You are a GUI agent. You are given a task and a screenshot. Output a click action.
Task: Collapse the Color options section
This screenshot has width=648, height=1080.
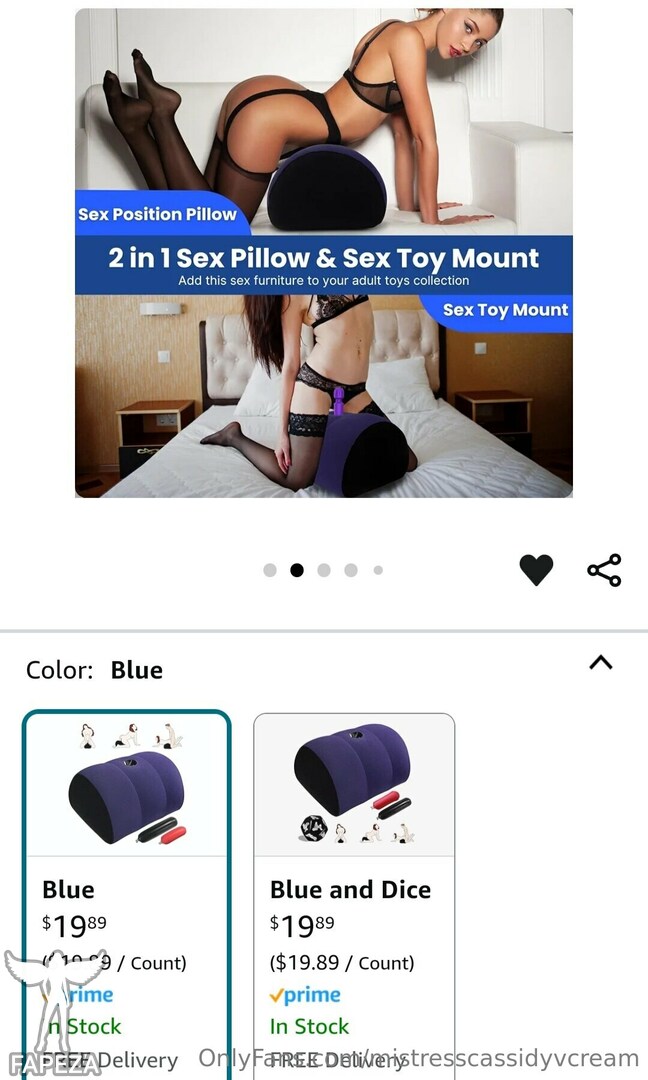pos(600,663)
